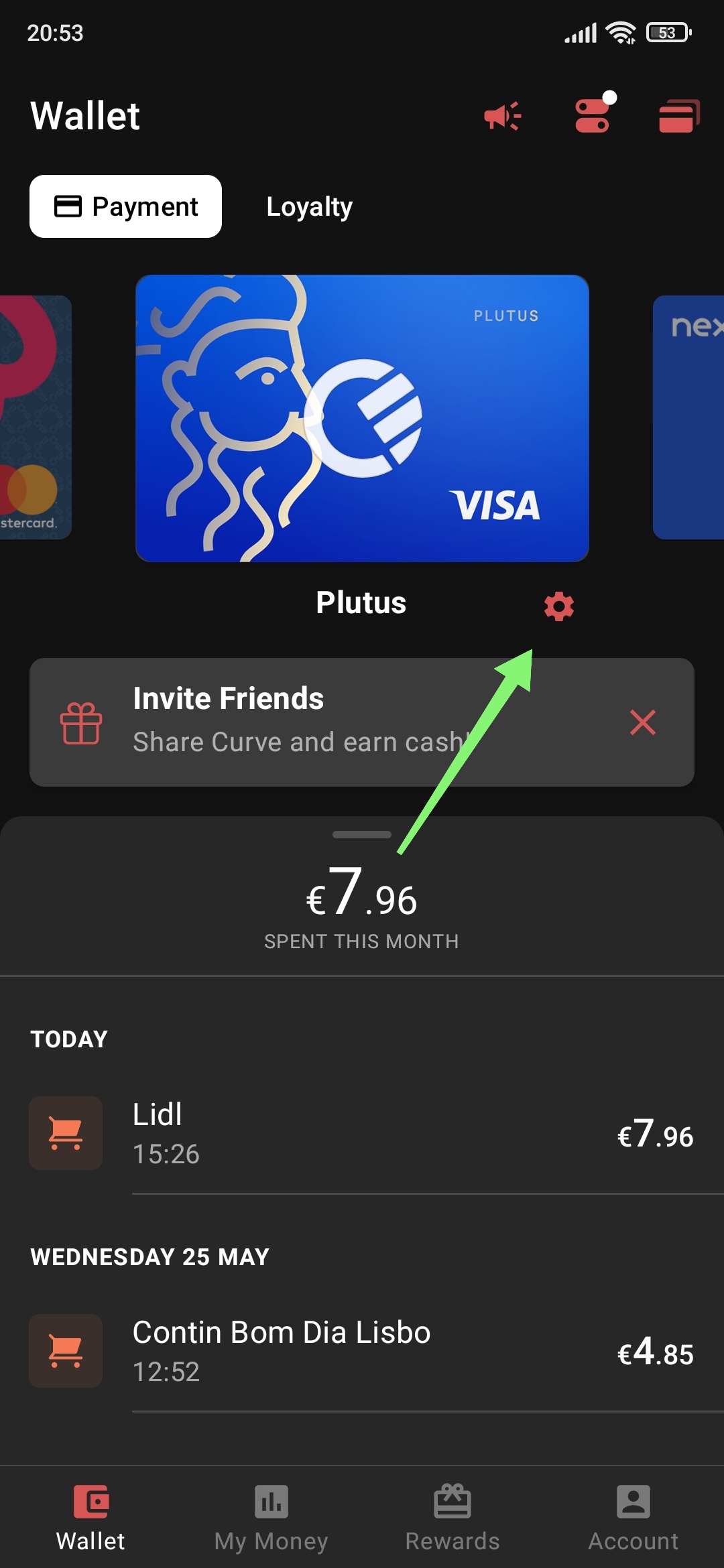Open the cards stack icon
The image size is (724, 1568).
click(x=678, y=116)
